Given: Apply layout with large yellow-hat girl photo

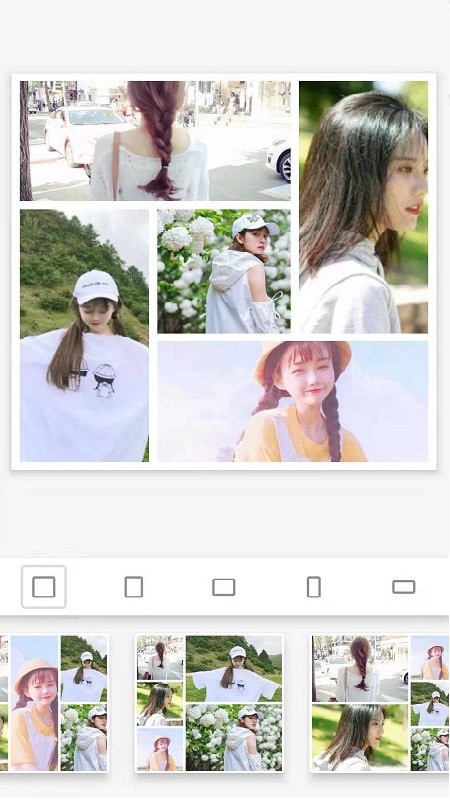Looking at the screenshot, I should coord(54,703).
